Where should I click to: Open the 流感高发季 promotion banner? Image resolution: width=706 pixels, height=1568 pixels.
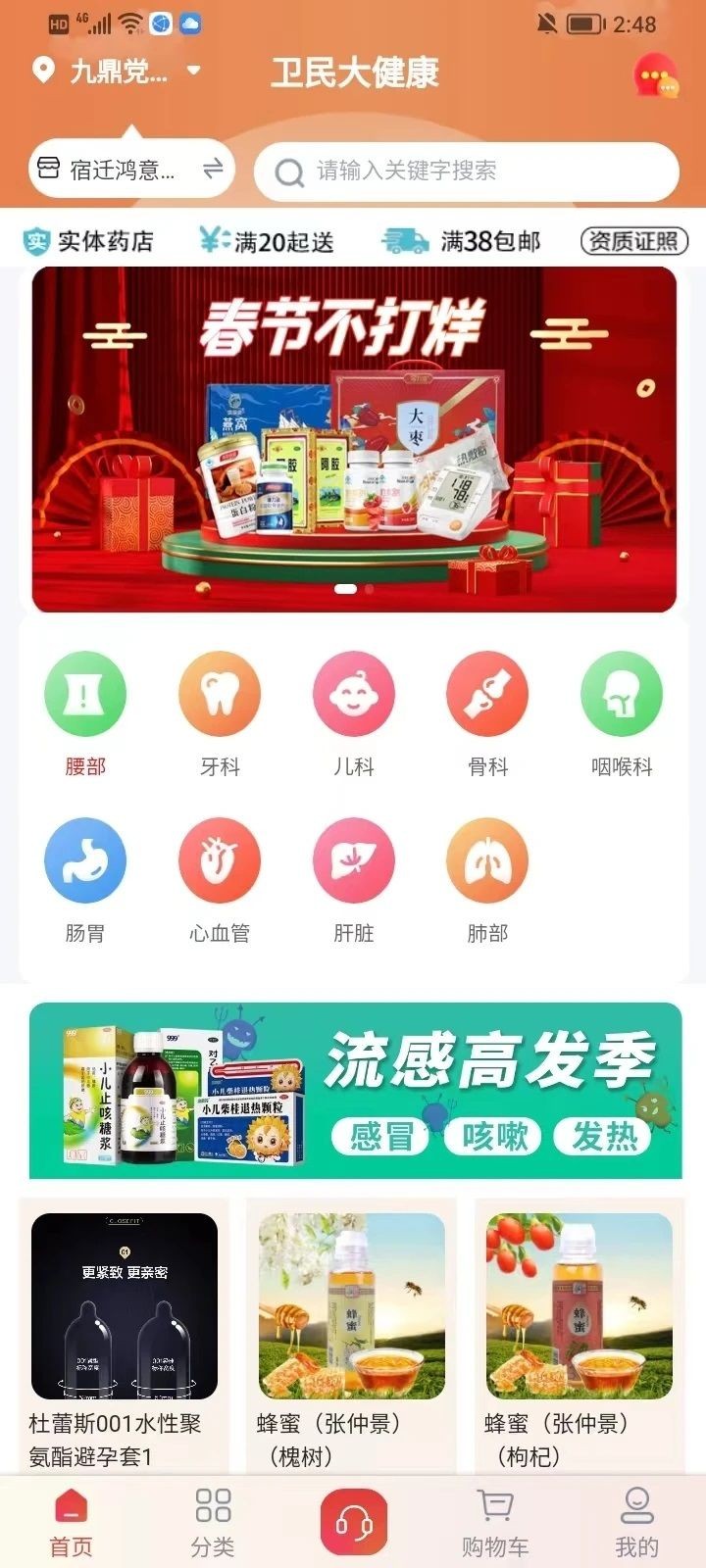pos(355,1090)
